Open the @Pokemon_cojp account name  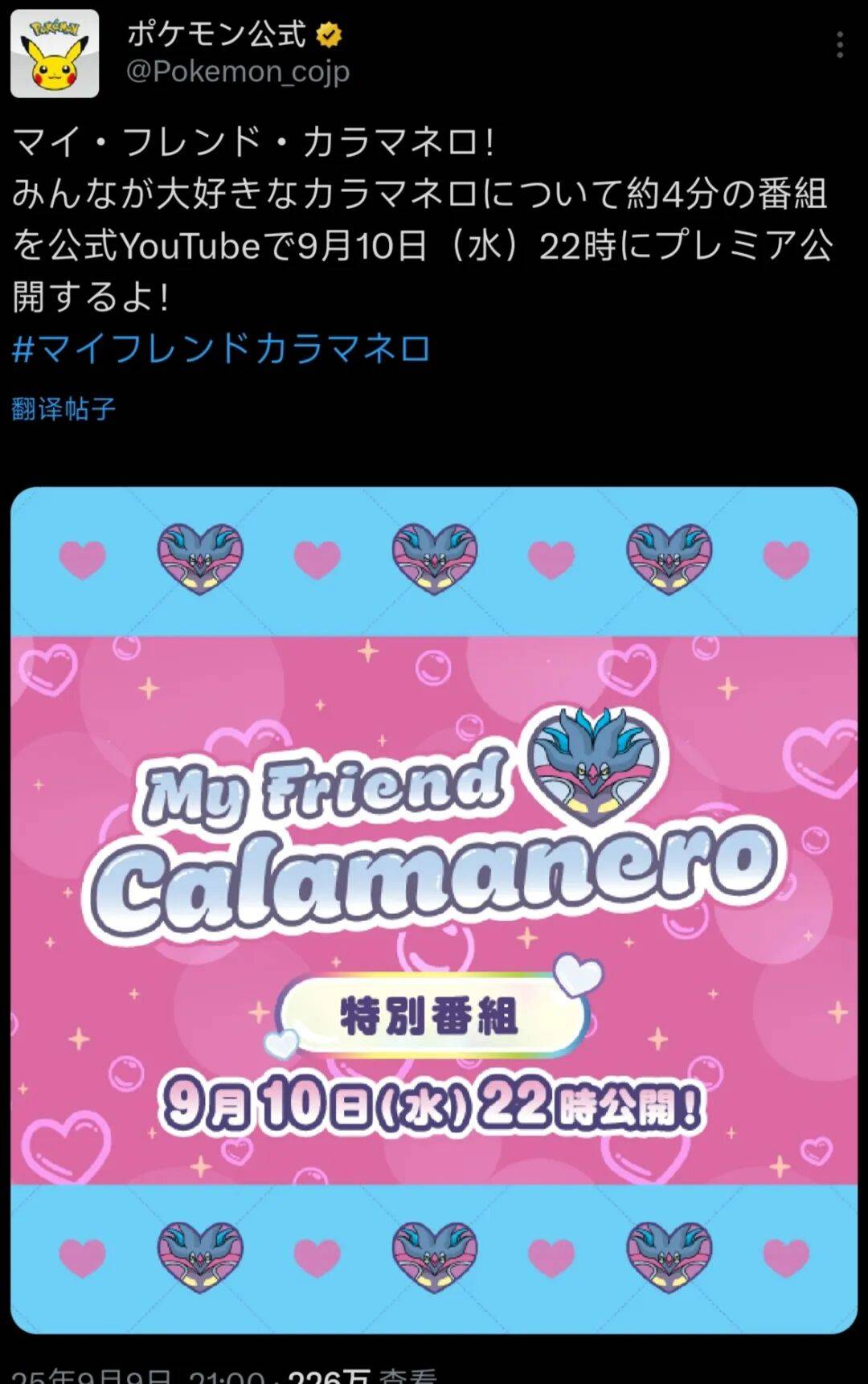pos(237,72)
